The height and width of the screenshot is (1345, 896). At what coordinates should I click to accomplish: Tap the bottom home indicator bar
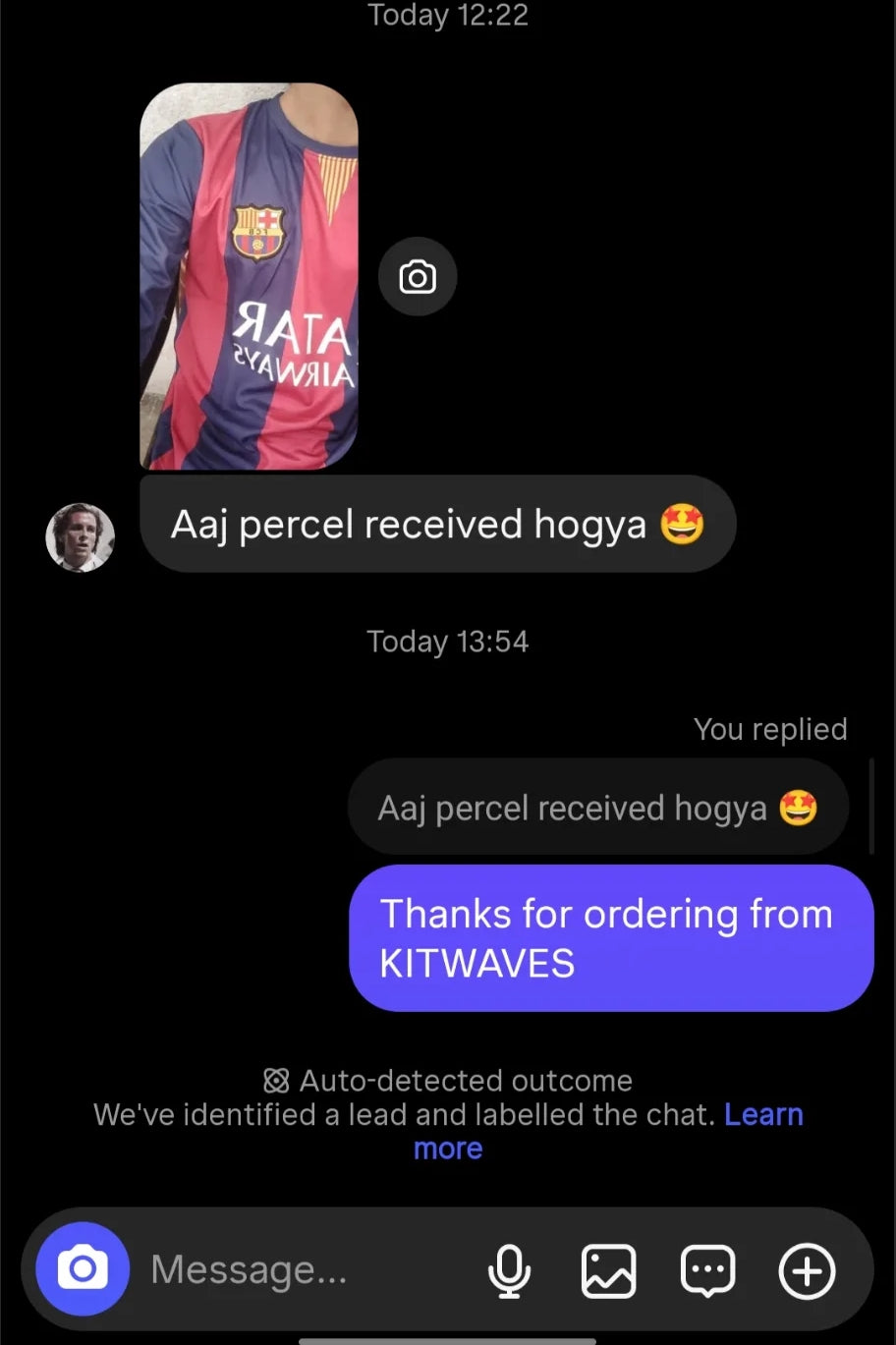(448, 1338)
